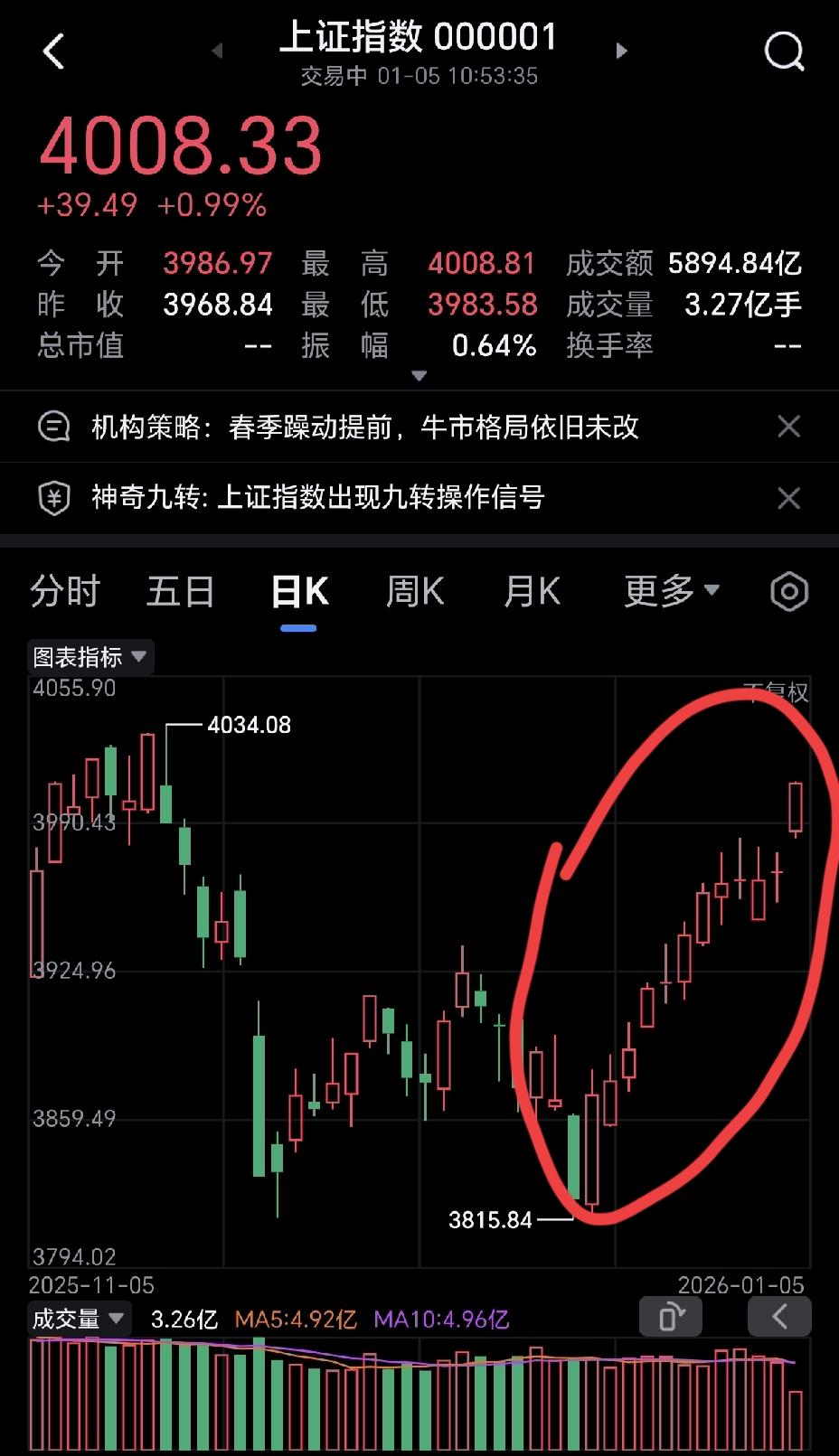The image size is (839, 1456).
Task: Open the 成交量 indicator dropdown
Action: click(77, 1318)
